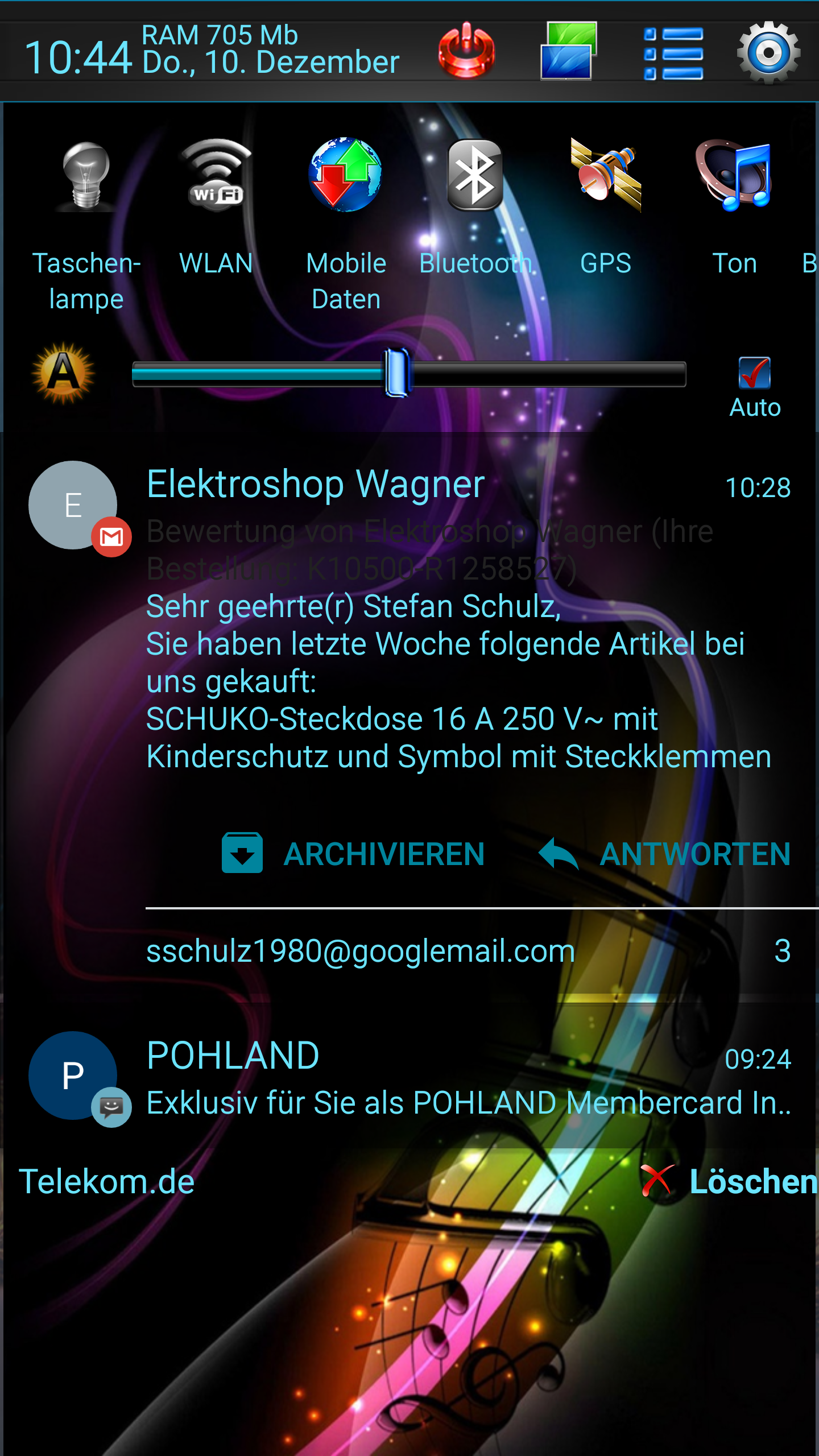Tap the brightness slider bar
Image resolution: width=819 pixels, height=1456 pixels.
(x=409, y=374)
